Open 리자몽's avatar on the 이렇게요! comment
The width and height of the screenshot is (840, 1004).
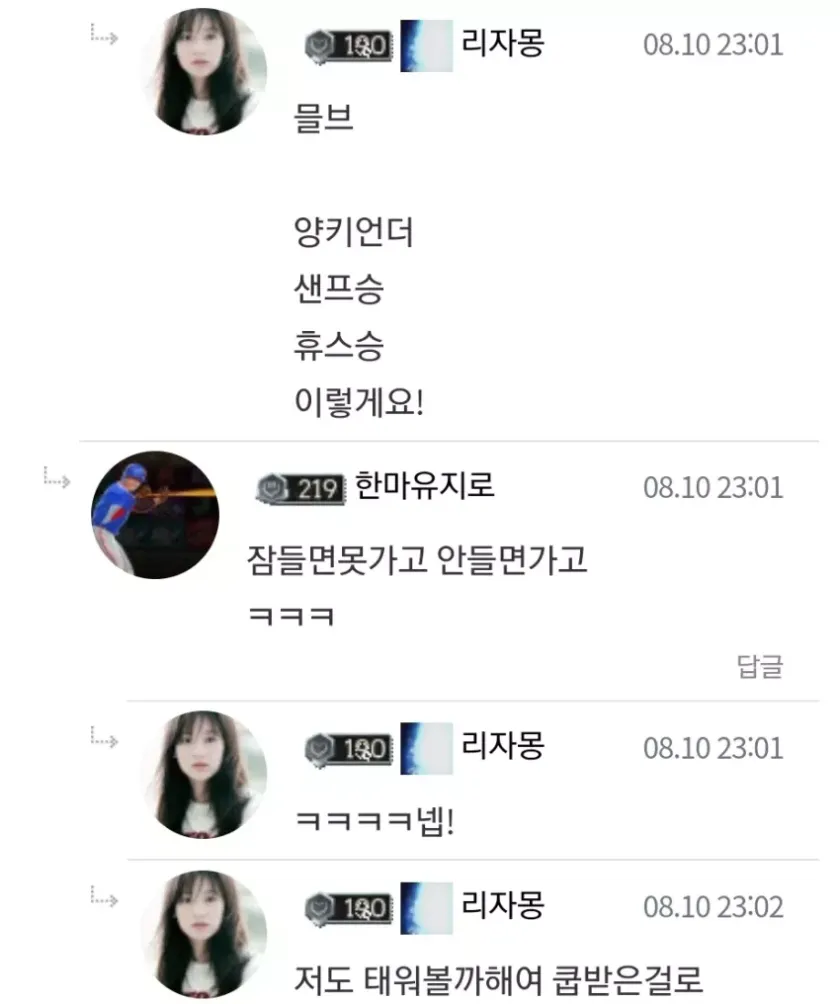(204, 72)
